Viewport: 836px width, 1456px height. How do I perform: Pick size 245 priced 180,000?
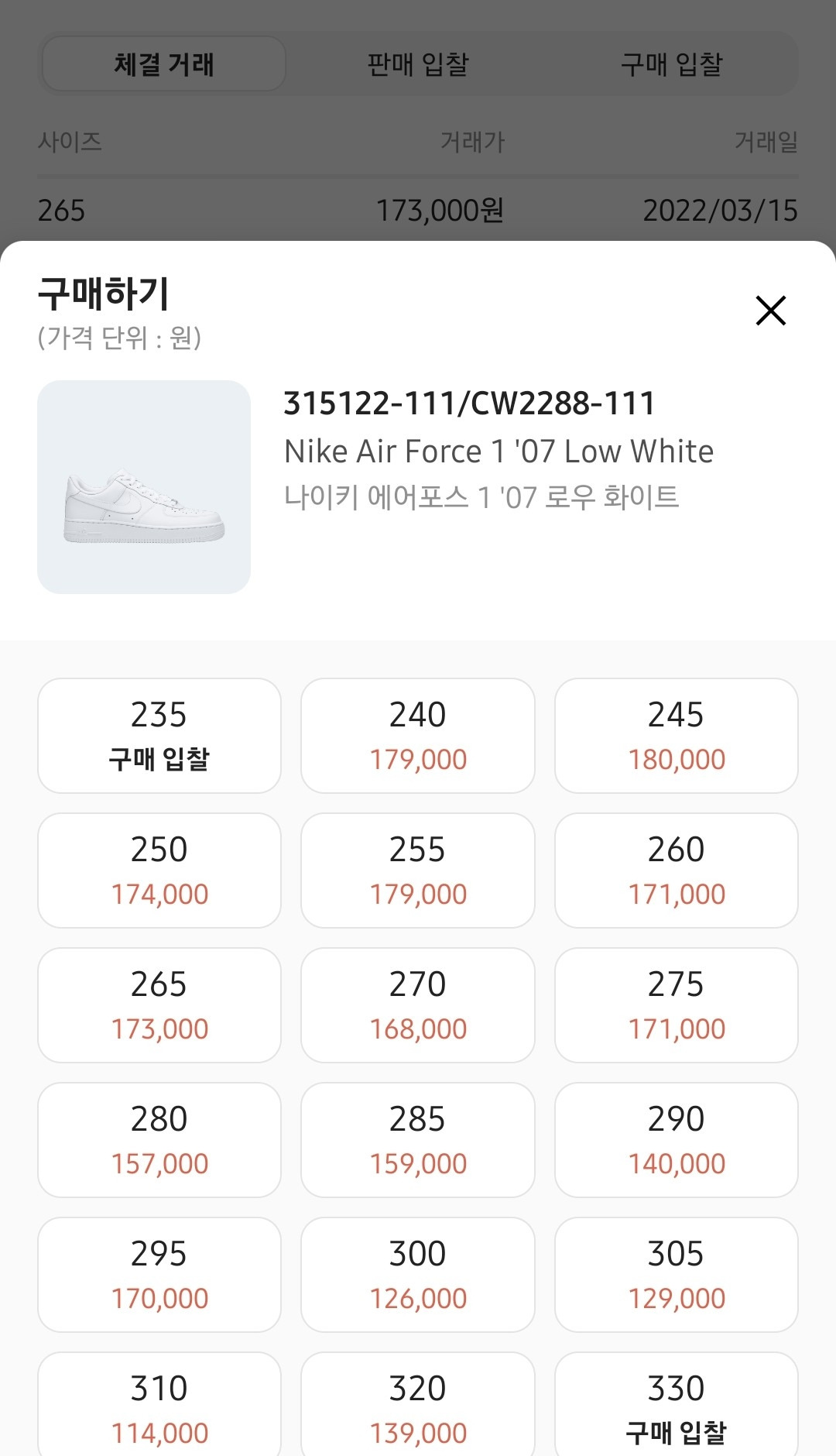(676, 736)
